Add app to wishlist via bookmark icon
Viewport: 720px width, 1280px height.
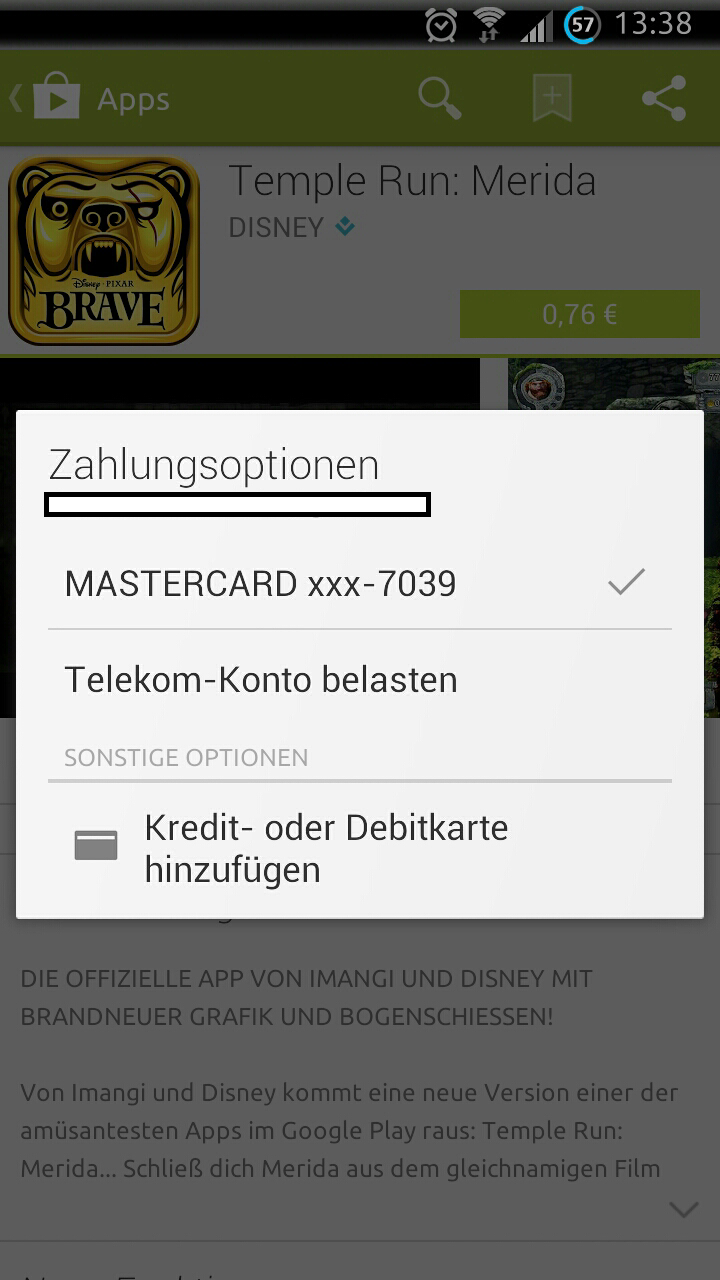click(552, 99)
